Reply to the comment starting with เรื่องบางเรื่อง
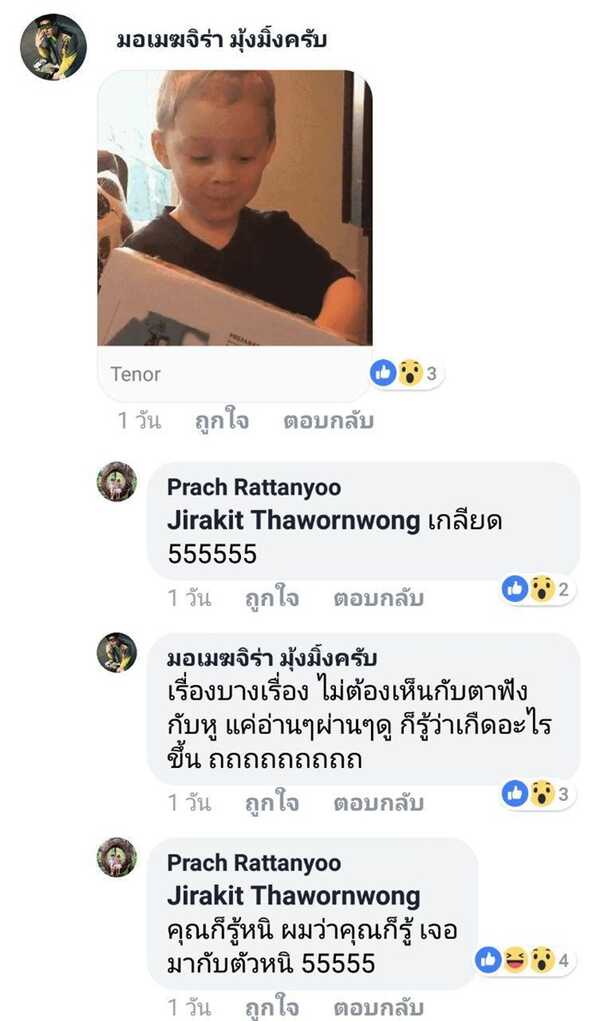Image resolution: width=600 pixels, height=1021 pixels. coord(378,802)
